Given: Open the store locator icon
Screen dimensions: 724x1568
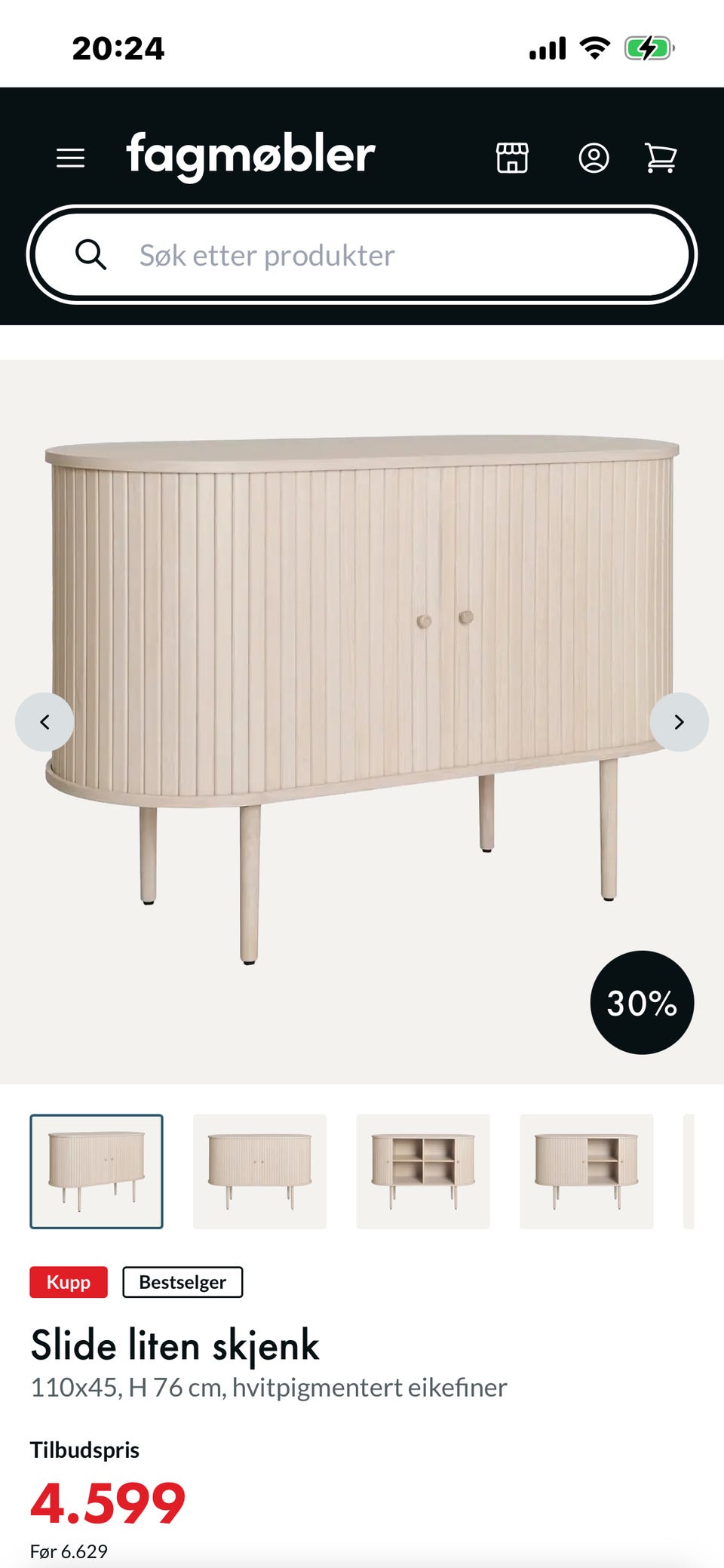Looking at the screenshot, I should pos(512,158).
